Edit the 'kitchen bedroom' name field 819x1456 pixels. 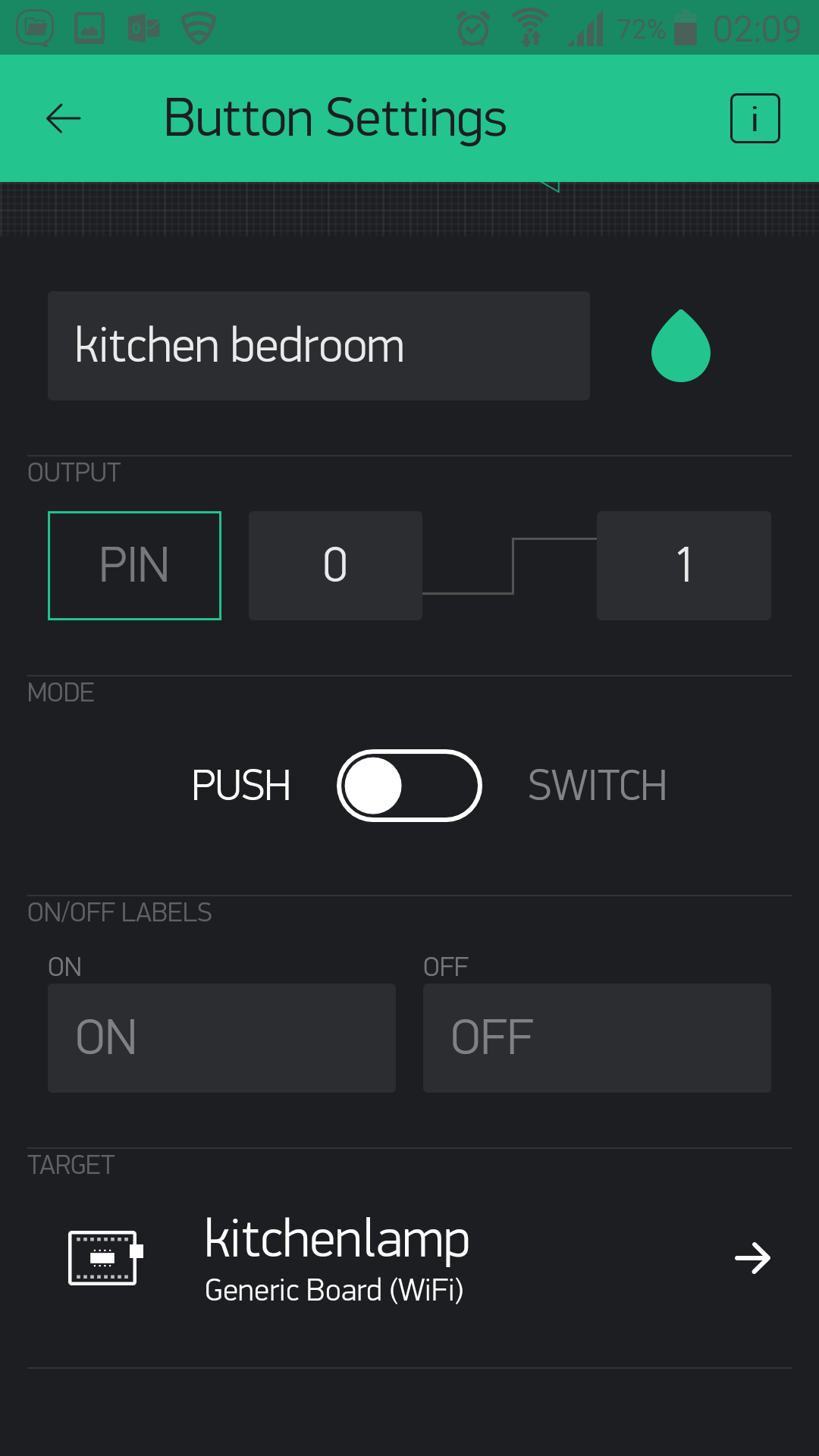[318, 346]
